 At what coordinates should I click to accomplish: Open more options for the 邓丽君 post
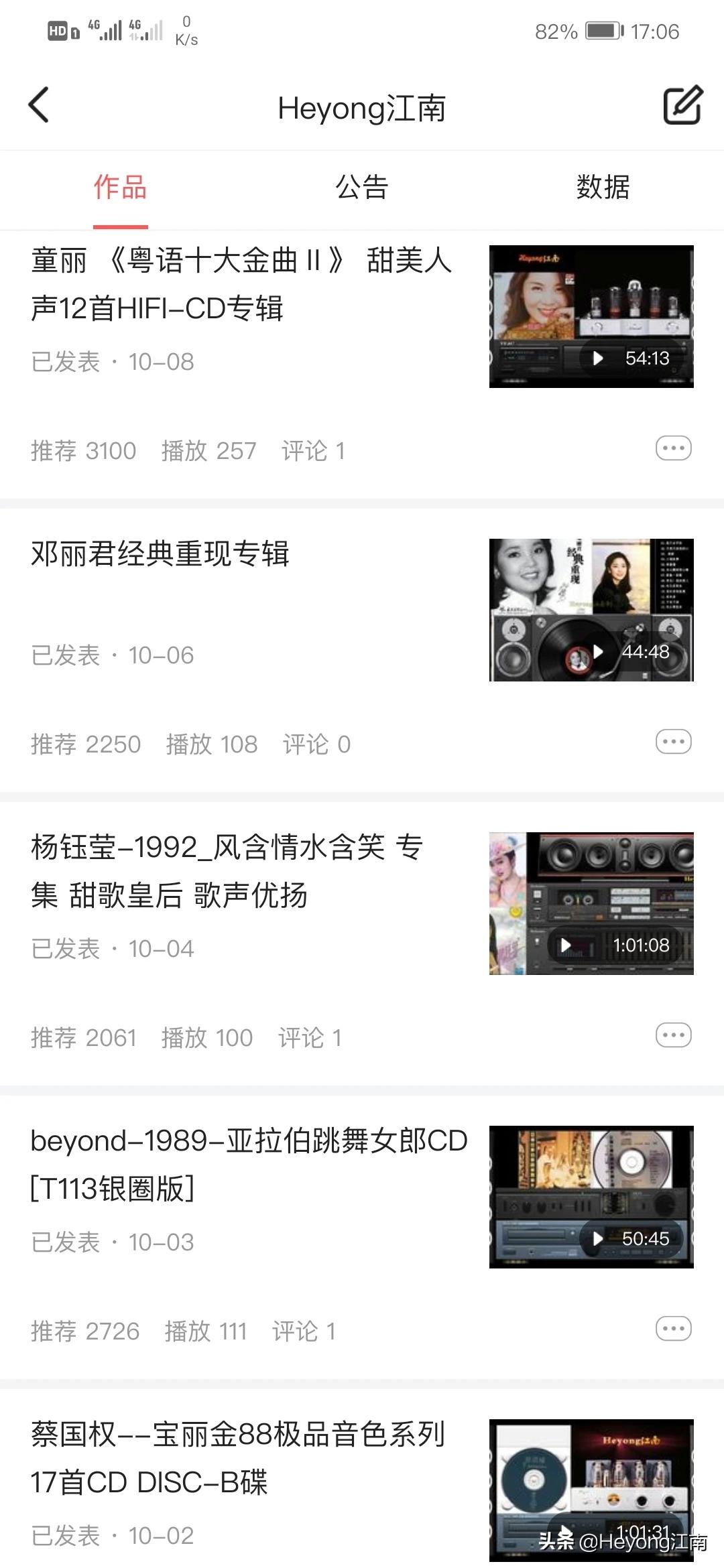pos(673,742)
